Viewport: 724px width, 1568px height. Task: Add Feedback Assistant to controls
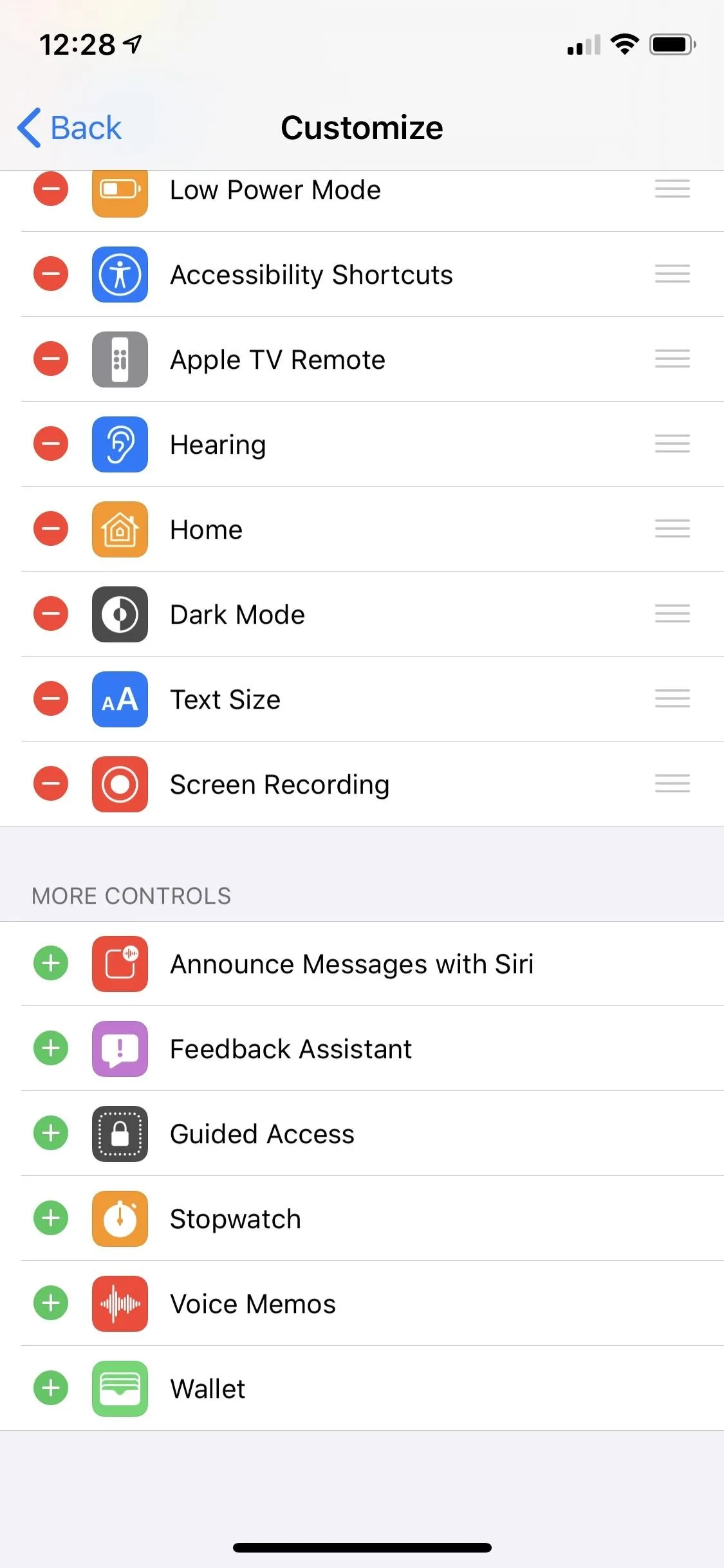point(51,1049)
